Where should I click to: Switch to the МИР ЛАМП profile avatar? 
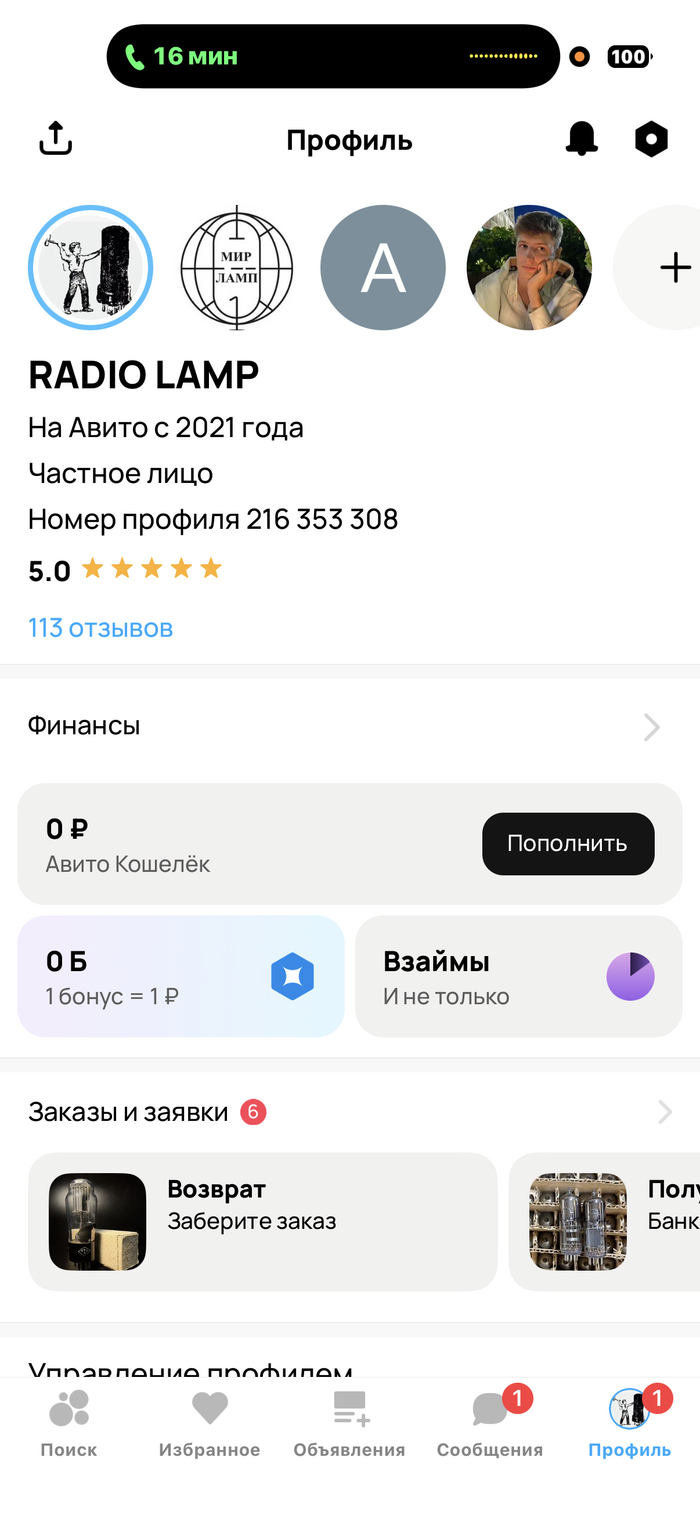coord(237,267)
